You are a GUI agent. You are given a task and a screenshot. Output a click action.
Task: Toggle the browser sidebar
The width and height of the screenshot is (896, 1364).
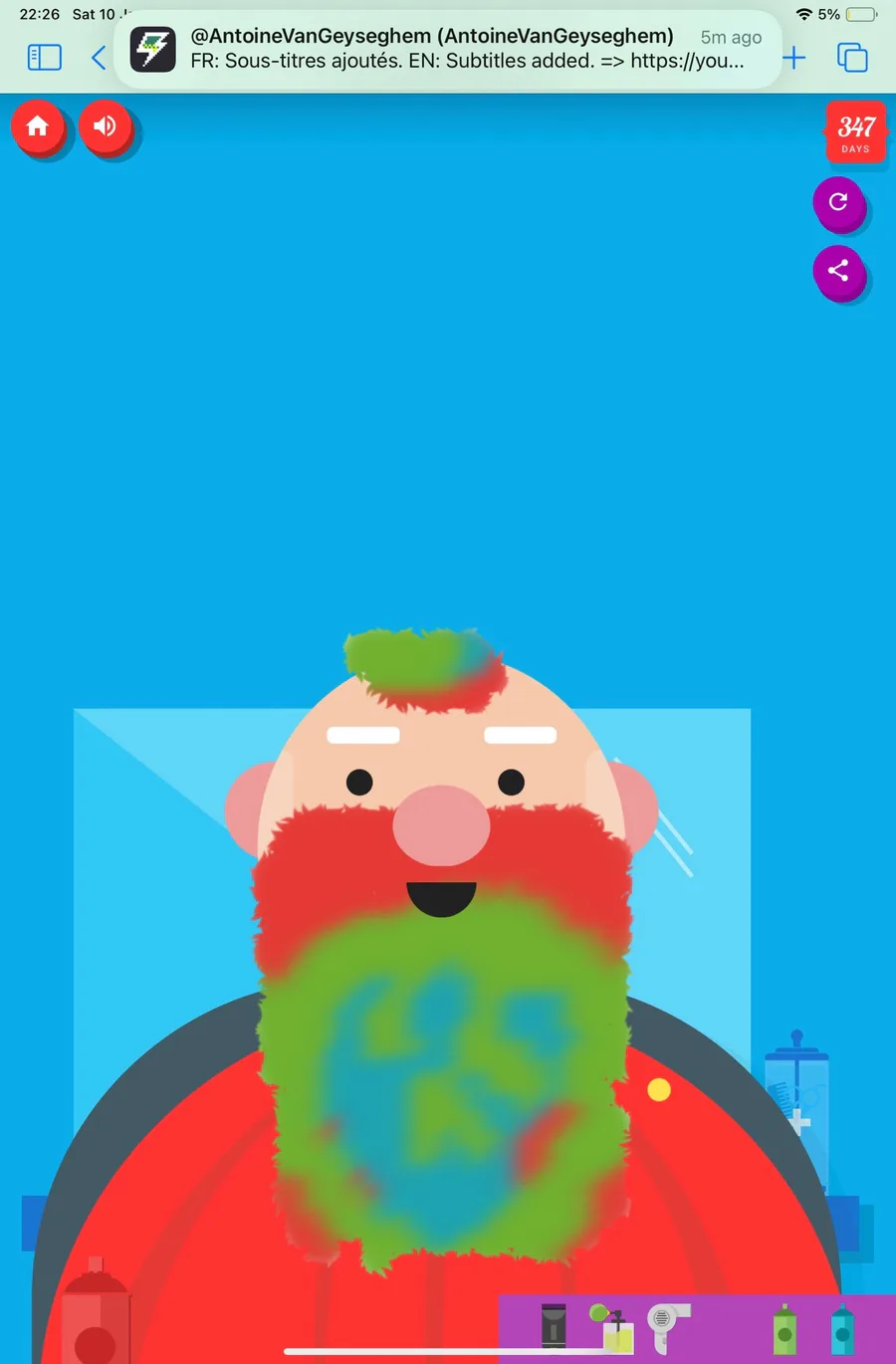(x=44, y=58)
